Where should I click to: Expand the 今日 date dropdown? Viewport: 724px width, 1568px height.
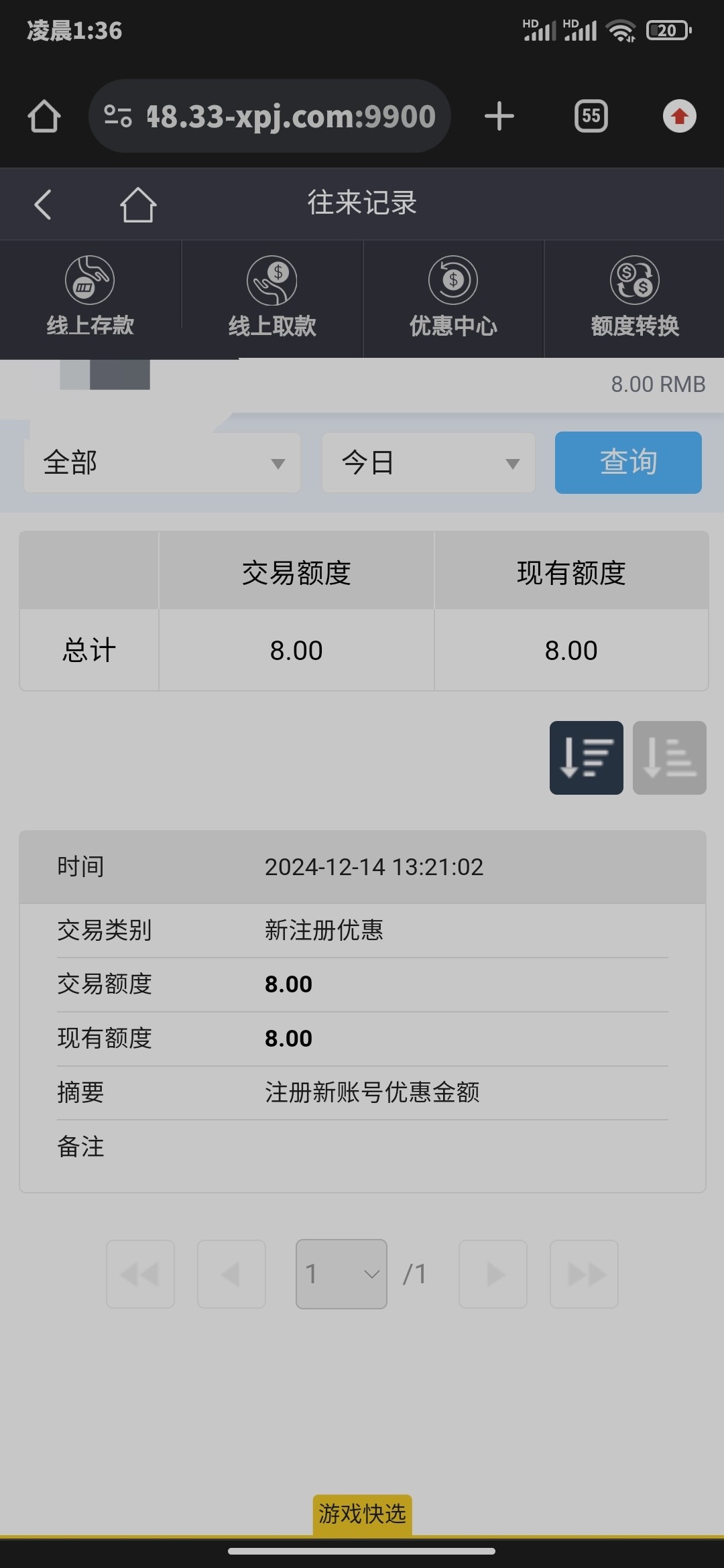tap(428, 463)
